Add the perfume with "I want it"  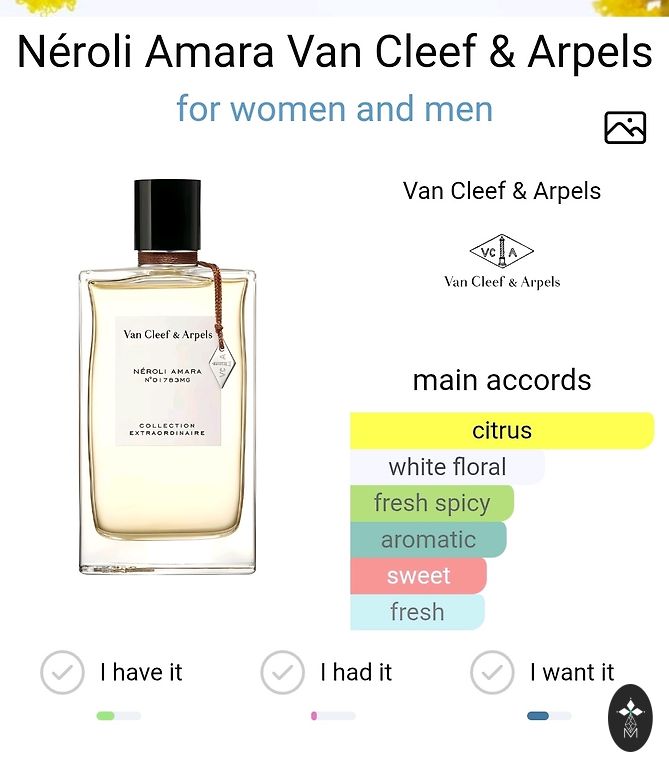click(492, 673)
